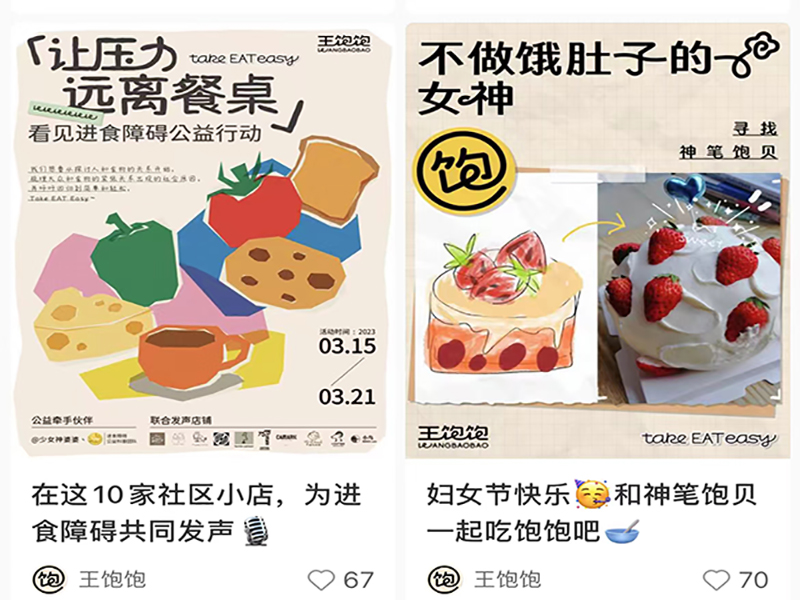Viewport: 800px width, 600px height.
Task: Like the 妇女节快乐 post
Action: pos(717,579)
